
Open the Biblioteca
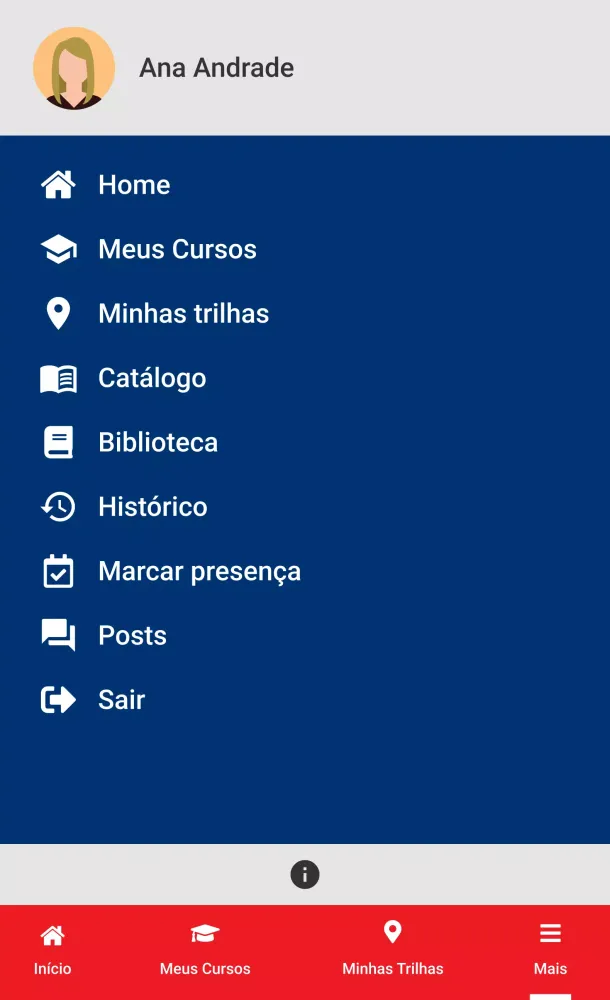157,442
